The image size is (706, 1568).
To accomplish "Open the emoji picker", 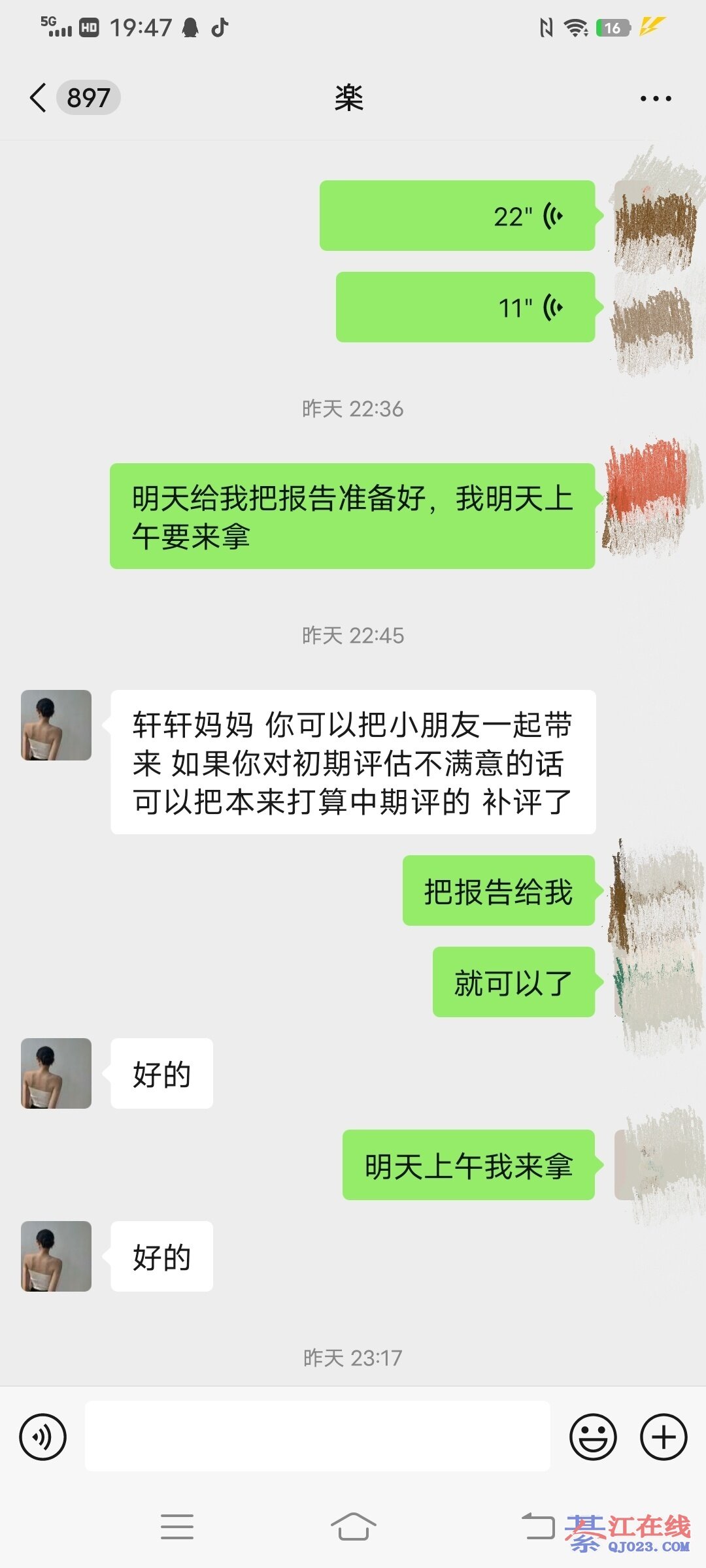I will [x=593, y=1437].
